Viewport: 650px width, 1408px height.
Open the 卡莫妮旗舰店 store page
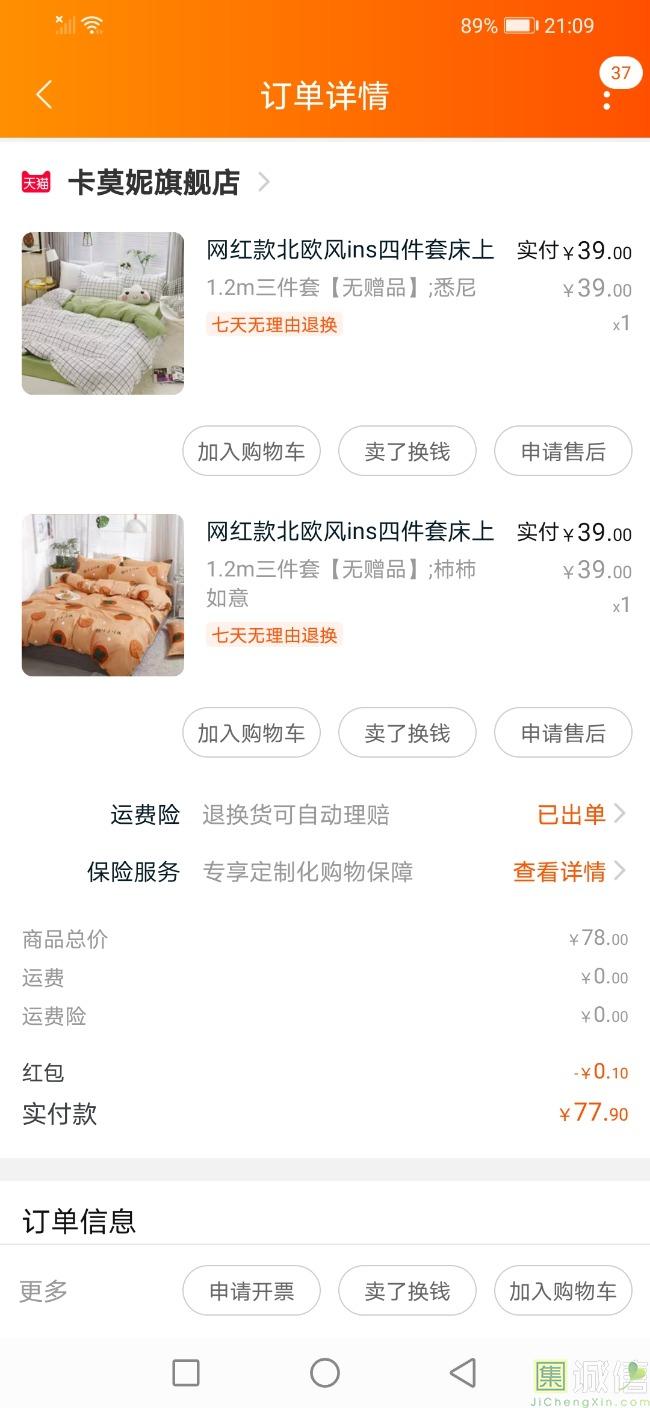pyautogui.click(x=155, y=182)
